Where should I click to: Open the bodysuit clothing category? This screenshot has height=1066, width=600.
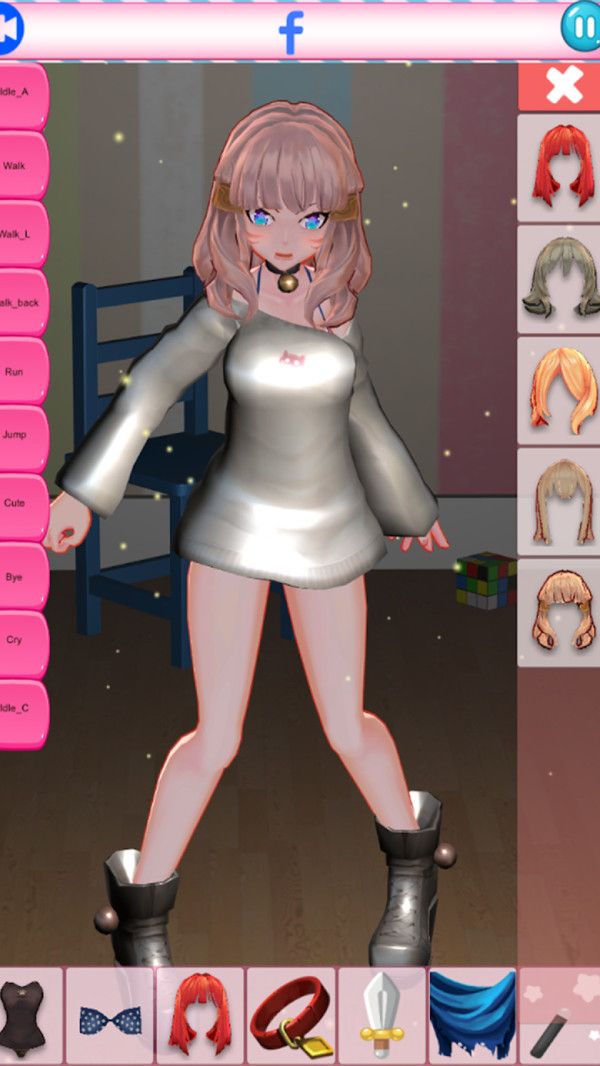tap(20, 1012)
